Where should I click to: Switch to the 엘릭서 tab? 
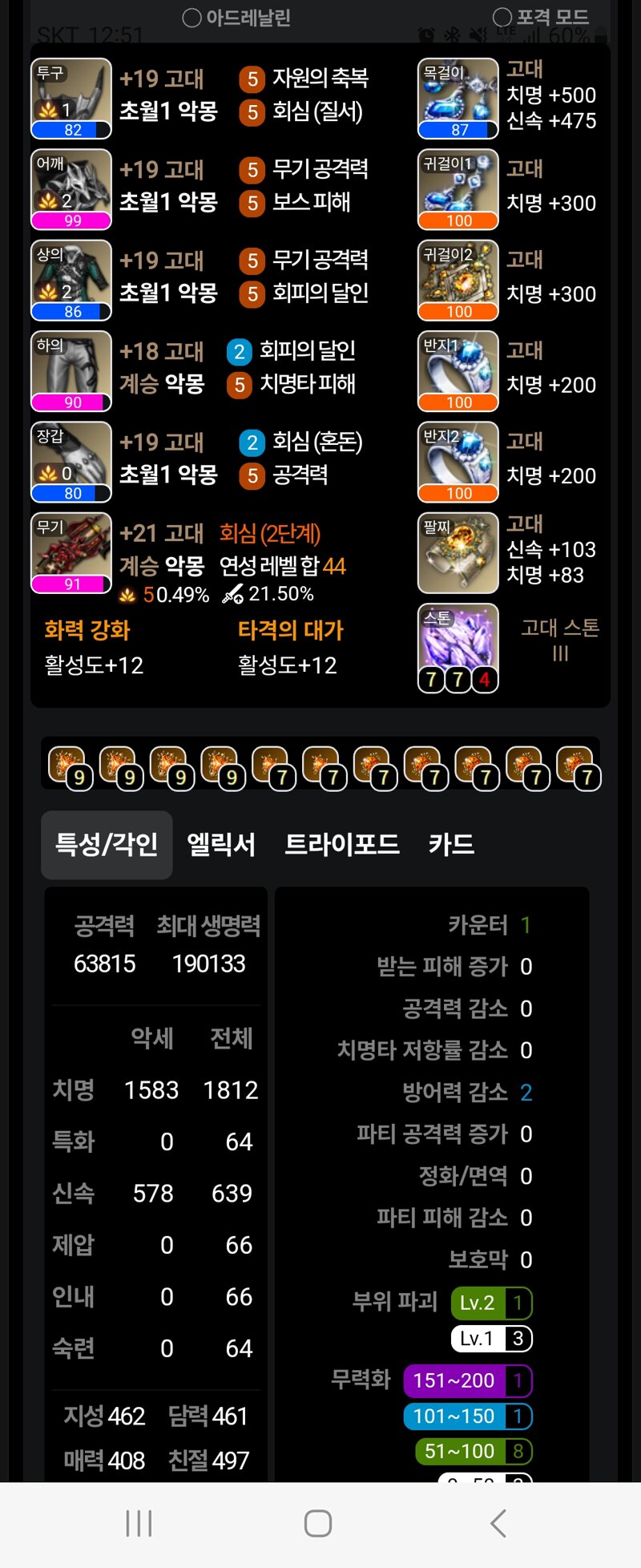click(221, 845)
